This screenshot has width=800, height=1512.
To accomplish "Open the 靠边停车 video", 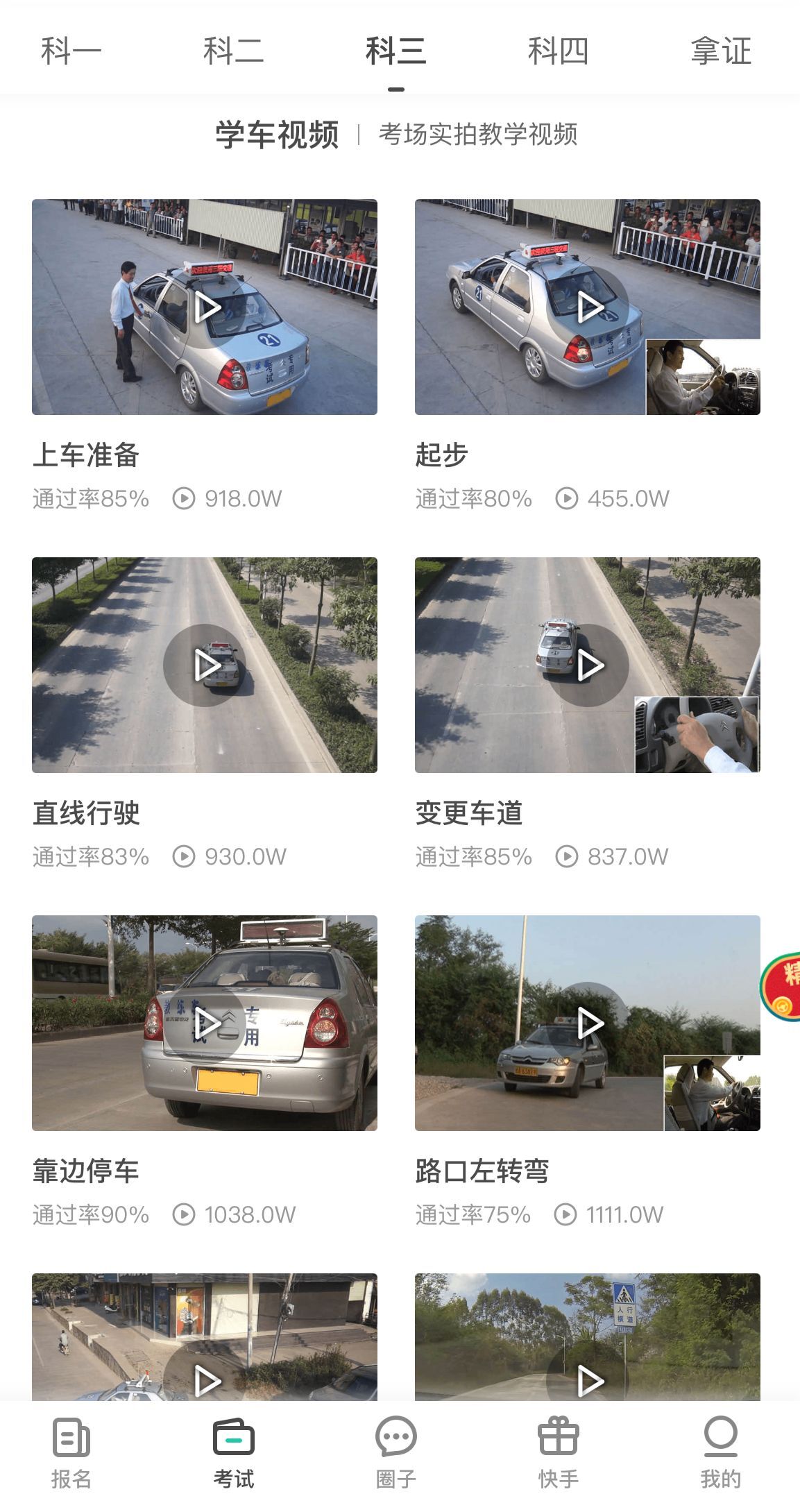I will (205, 1023).
